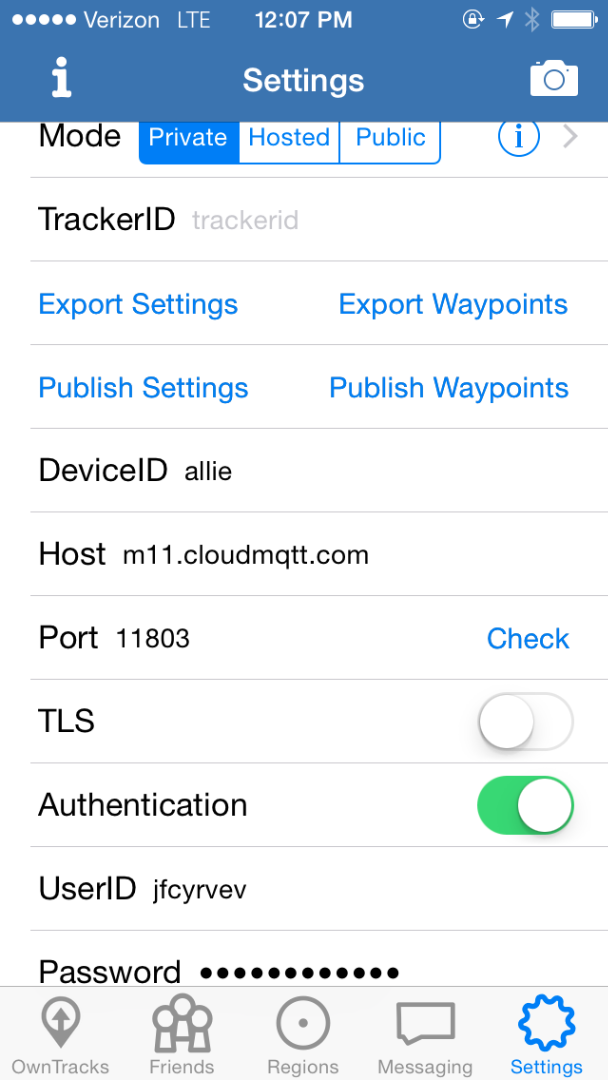Tap the TrackerID text field
Image resolution: width=608 pixels, height=1080 pixels.
point(350,220)
